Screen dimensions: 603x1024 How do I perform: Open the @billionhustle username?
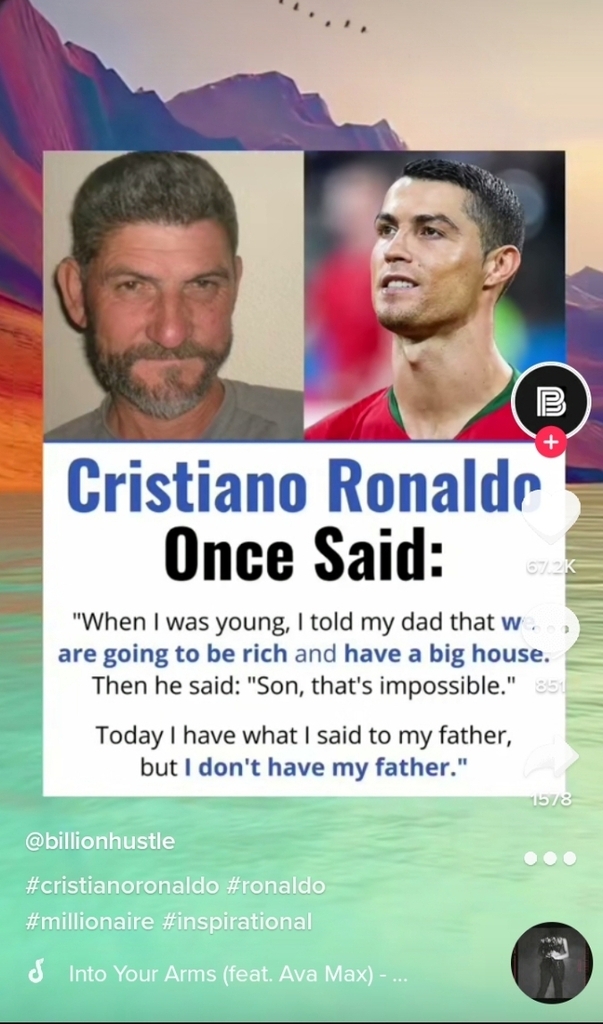click(100, 841)
